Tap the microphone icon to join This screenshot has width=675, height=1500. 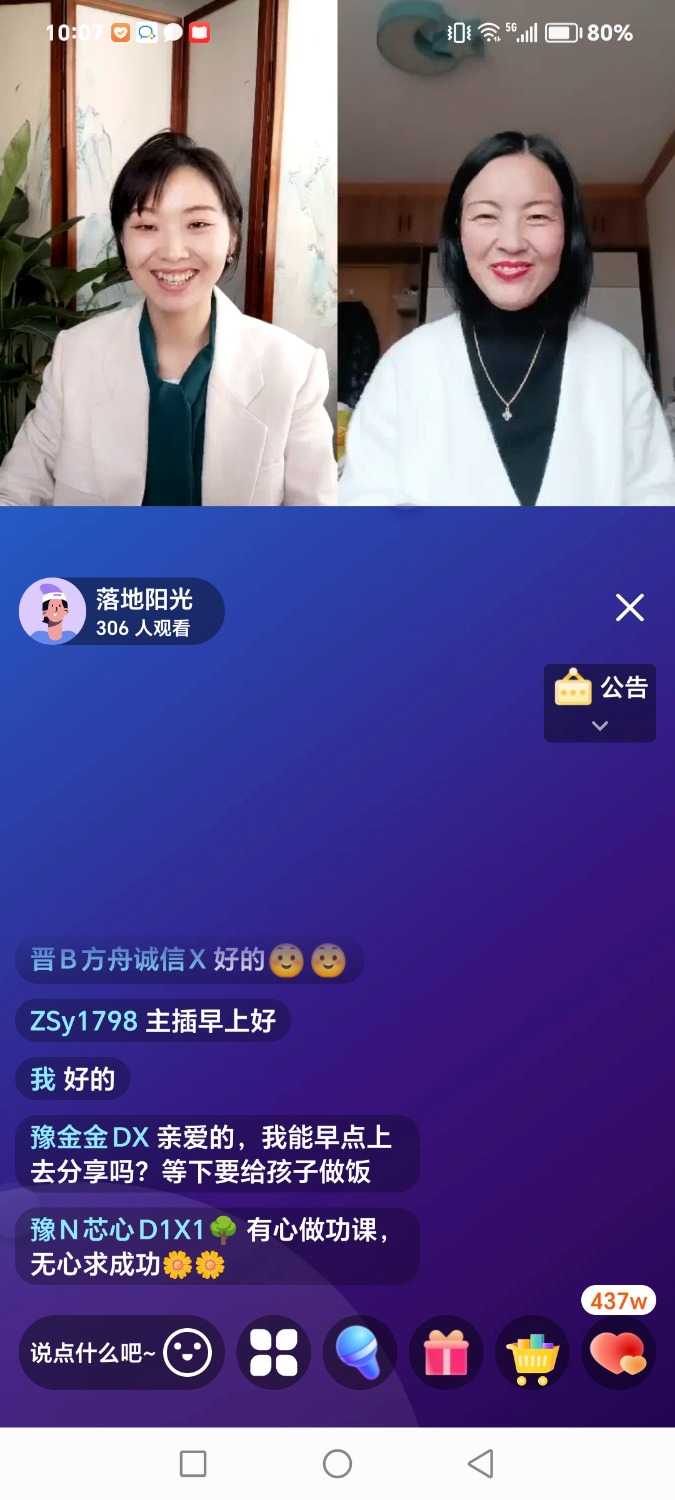[x=359, y=1353]
